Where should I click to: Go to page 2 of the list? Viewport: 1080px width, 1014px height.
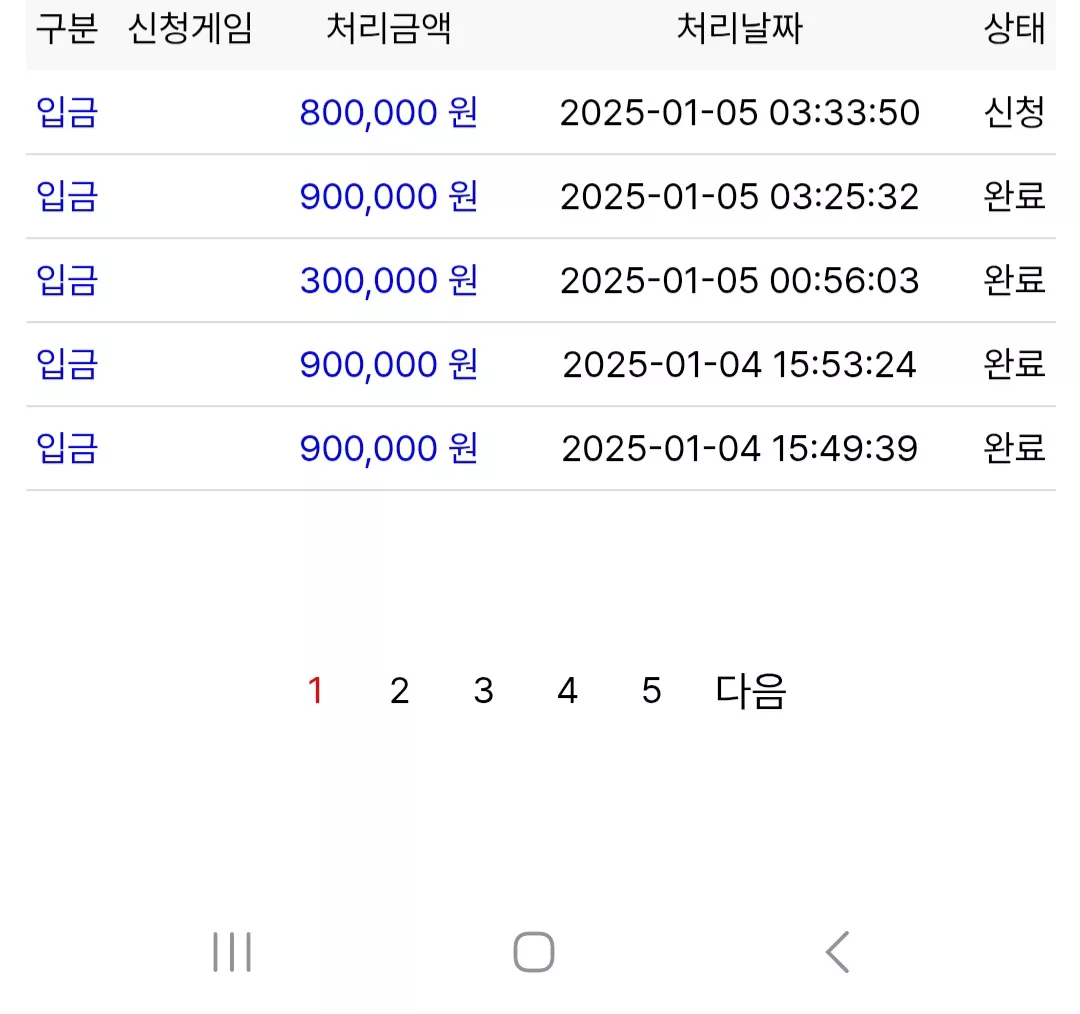pos(399,690)
